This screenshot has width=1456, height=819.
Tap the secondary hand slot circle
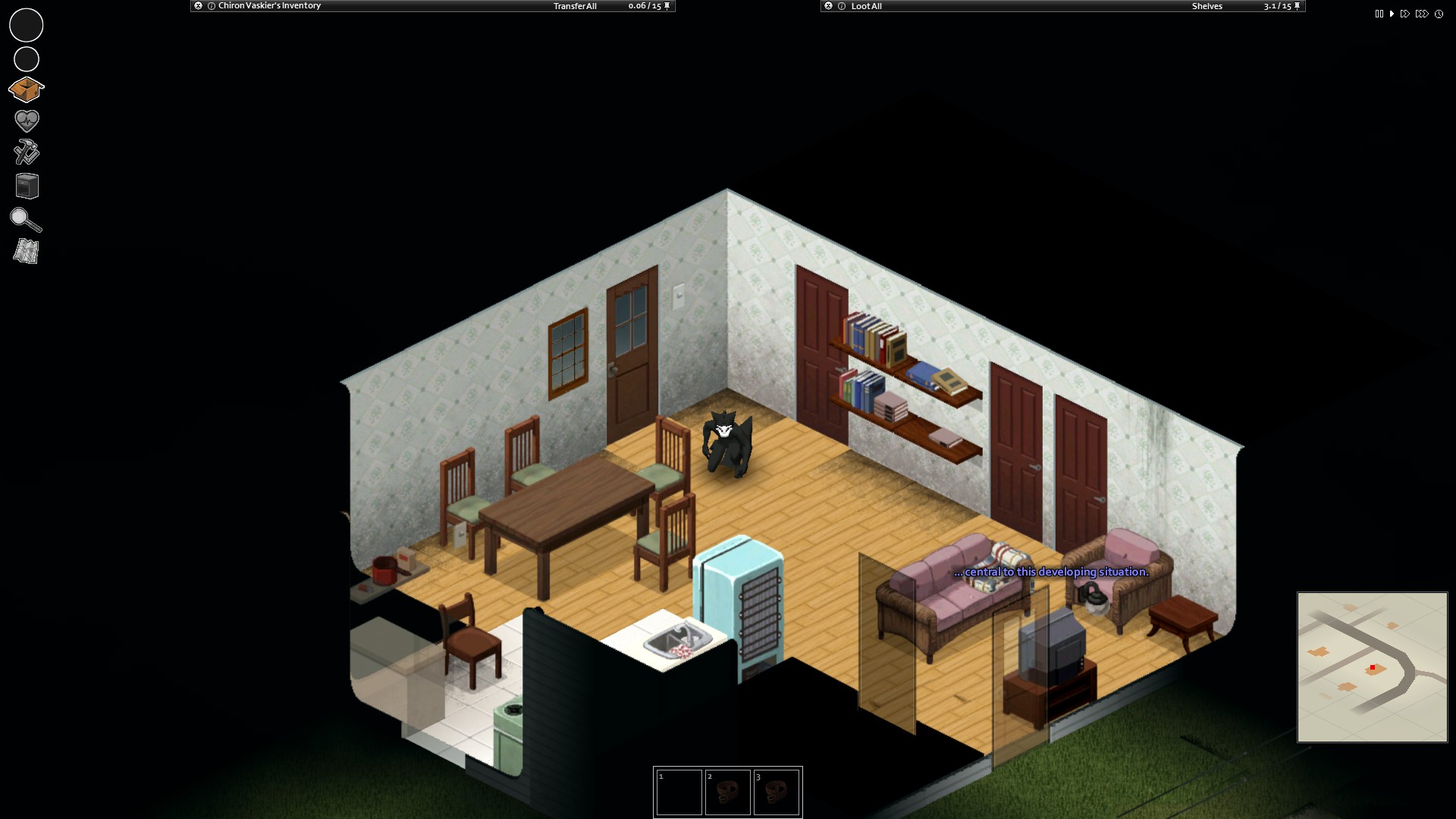(27, 59)
